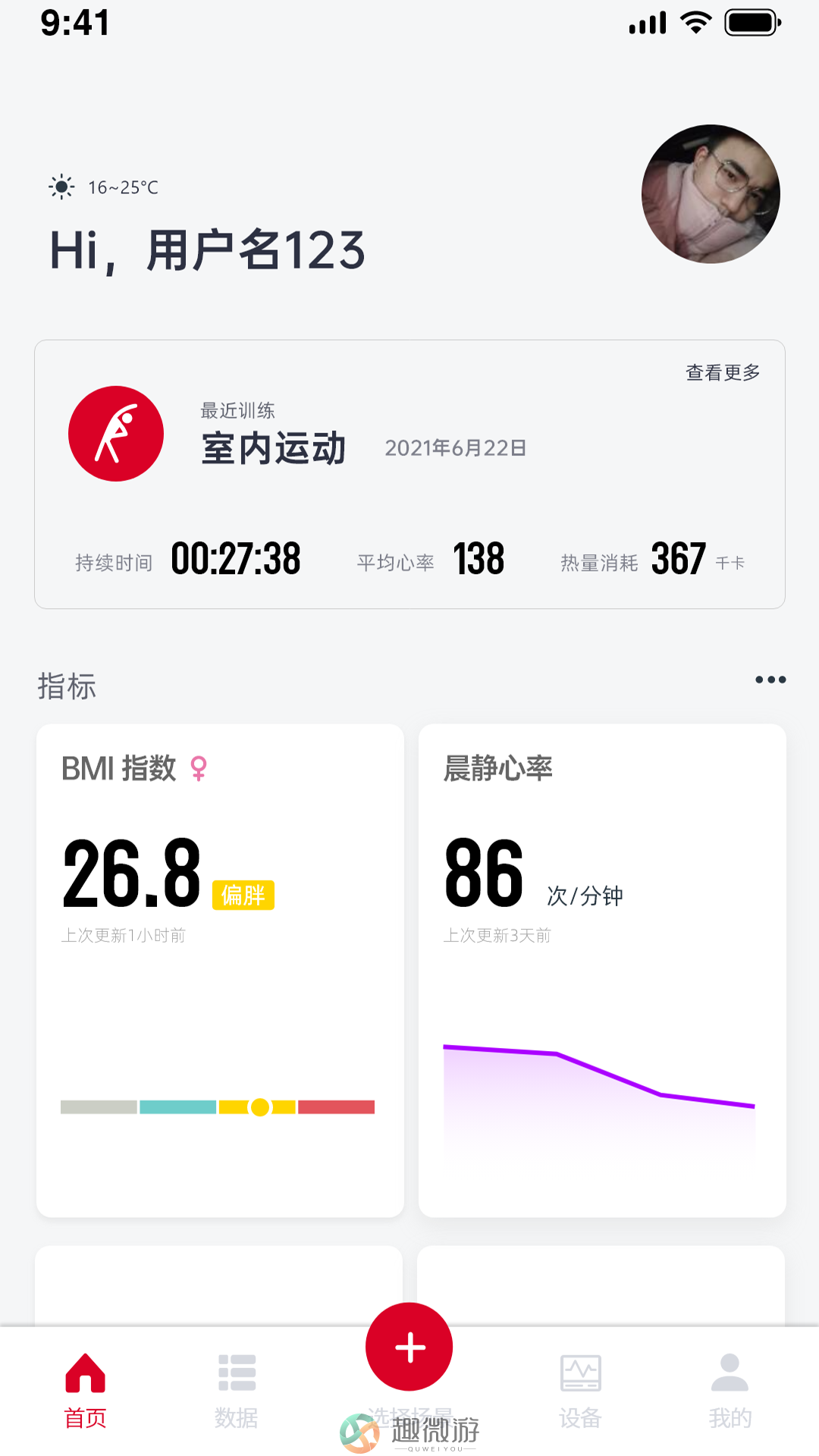Open the user profile avatar

tap(711, 194)
